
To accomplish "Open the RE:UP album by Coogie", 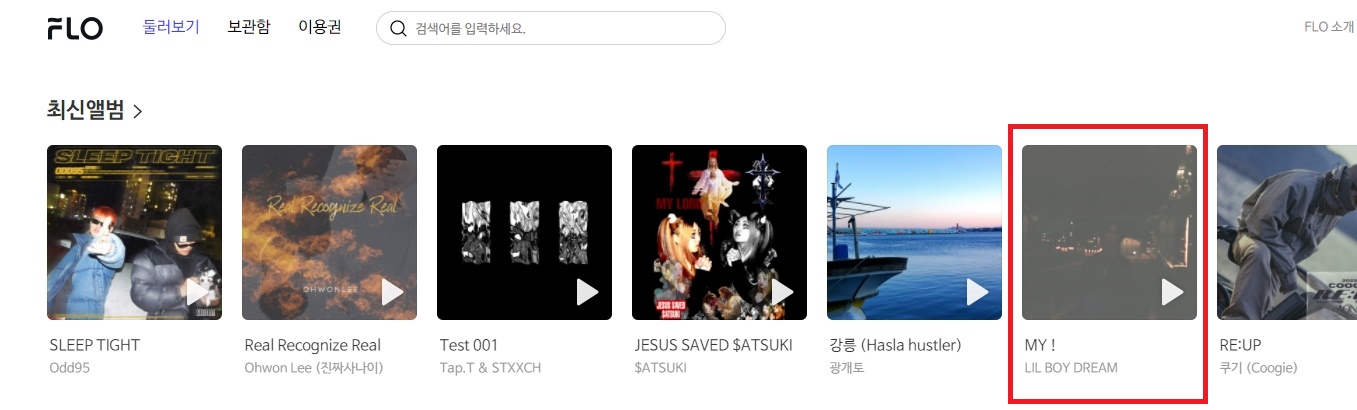I will pos(1286,232).
